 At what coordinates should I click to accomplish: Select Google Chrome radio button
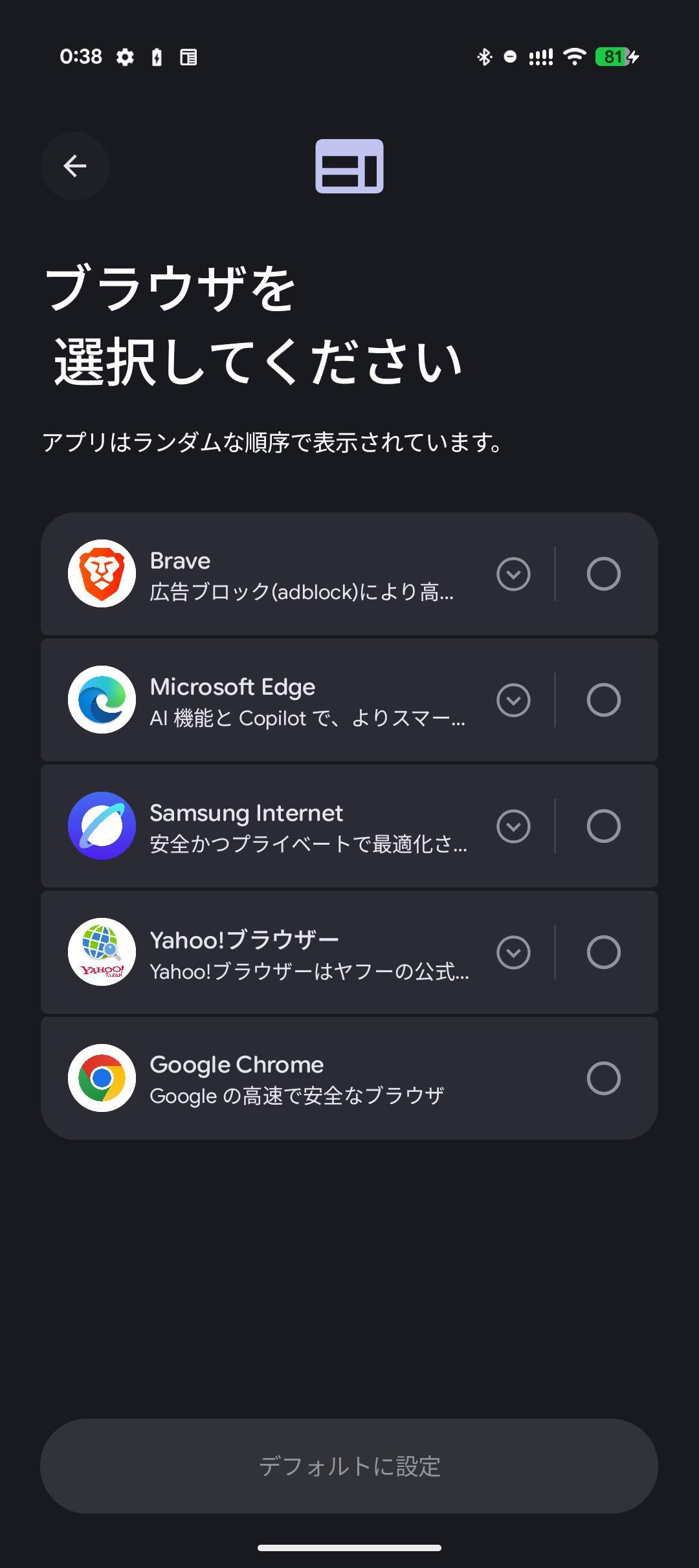pos(603,1078)
